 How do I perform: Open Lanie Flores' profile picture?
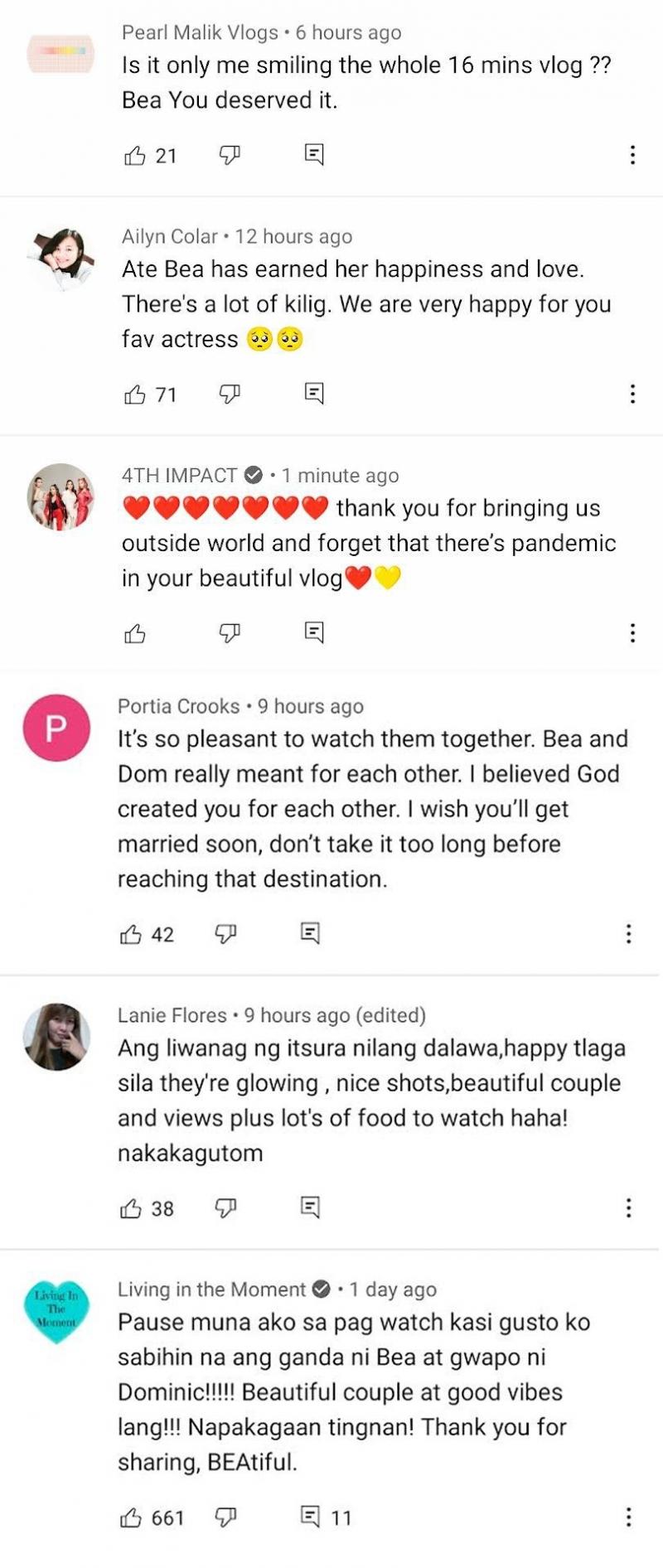[x=56, y=1037]
